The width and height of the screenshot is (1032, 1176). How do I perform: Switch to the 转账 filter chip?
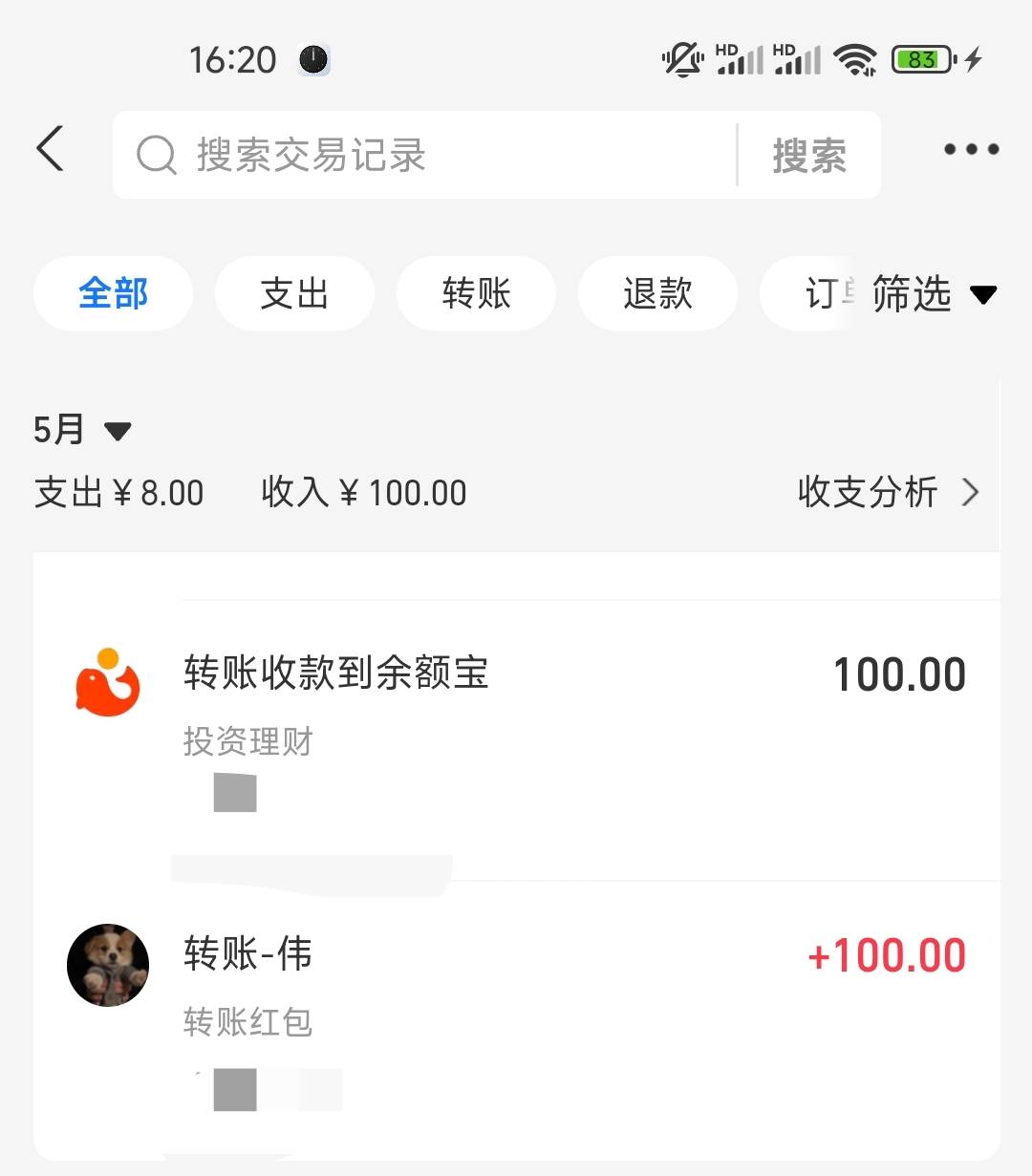[476, 293]
